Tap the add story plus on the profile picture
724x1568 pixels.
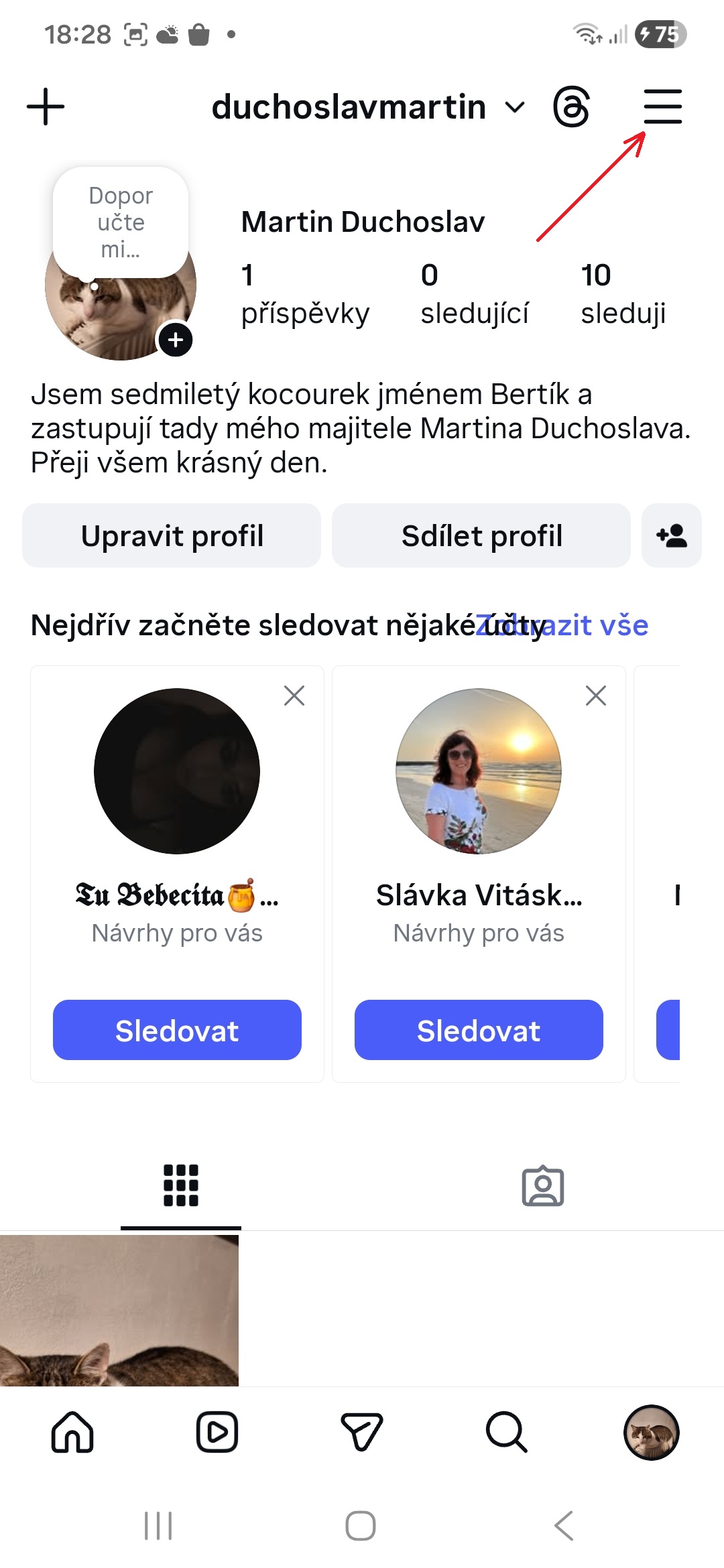[176, 340]
